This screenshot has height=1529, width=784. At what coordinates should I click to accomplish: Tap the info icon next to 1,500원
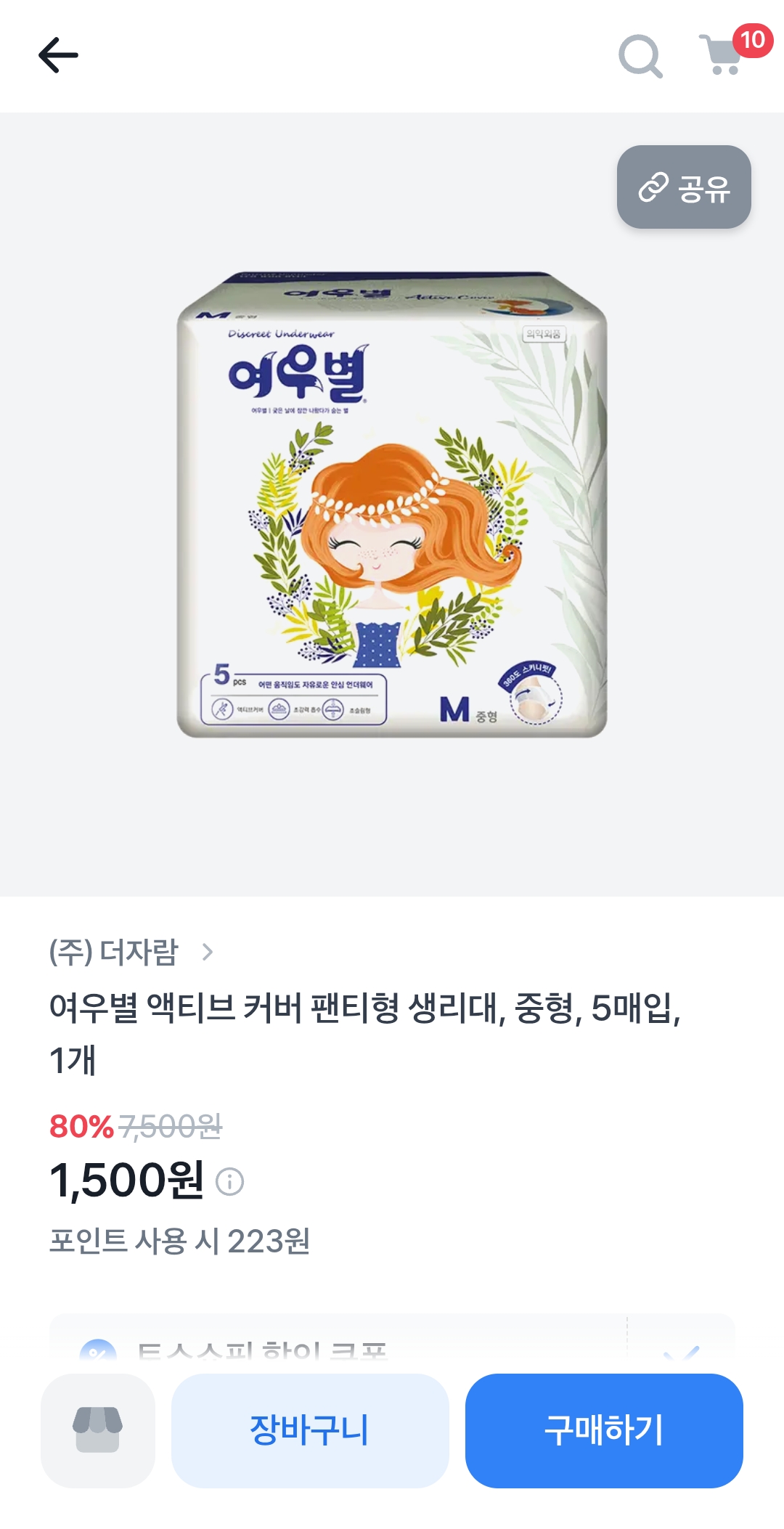(230, 1183)
